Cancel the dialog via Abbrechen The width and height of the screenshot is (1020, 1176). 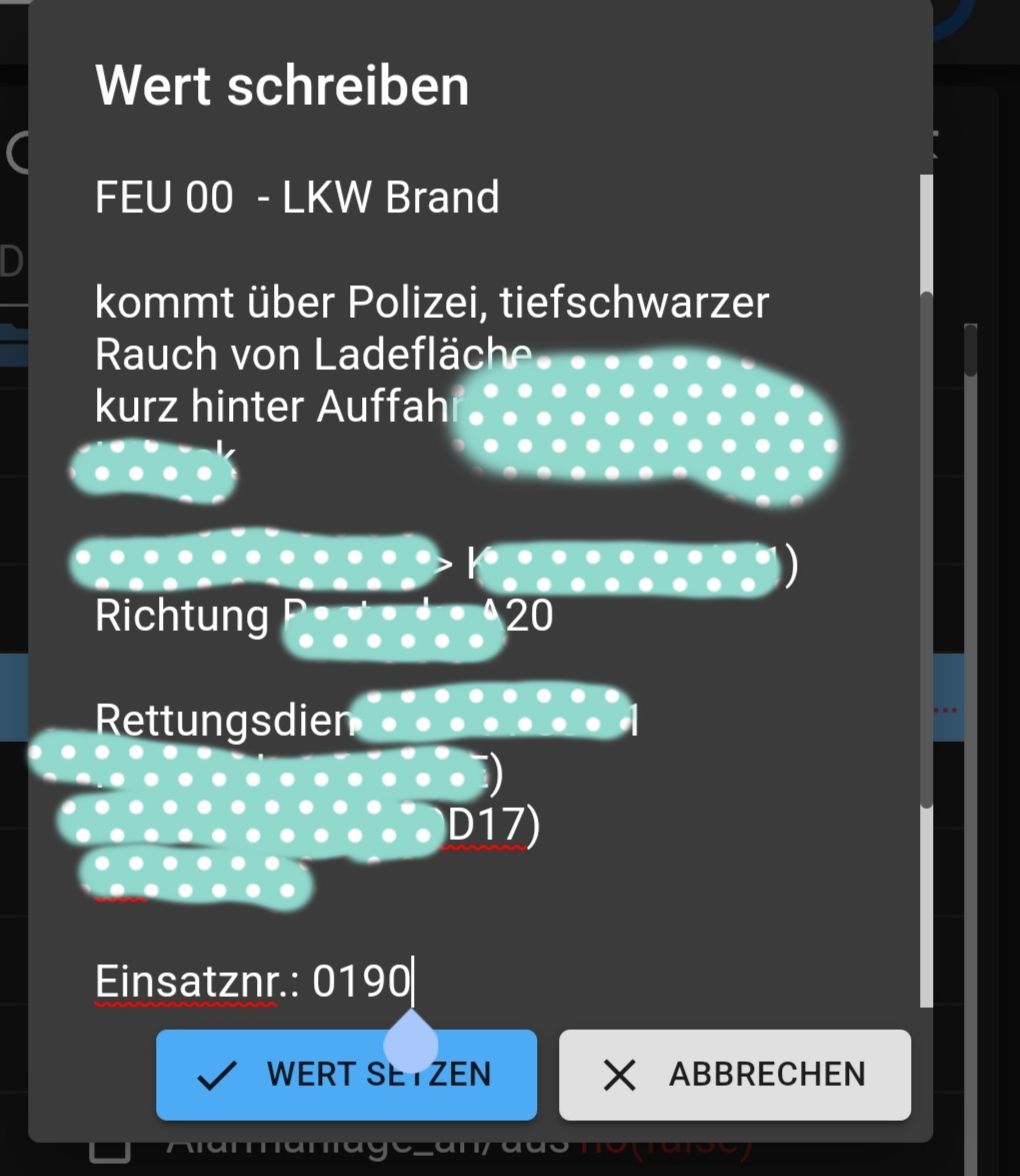(x=735, y=1075)
